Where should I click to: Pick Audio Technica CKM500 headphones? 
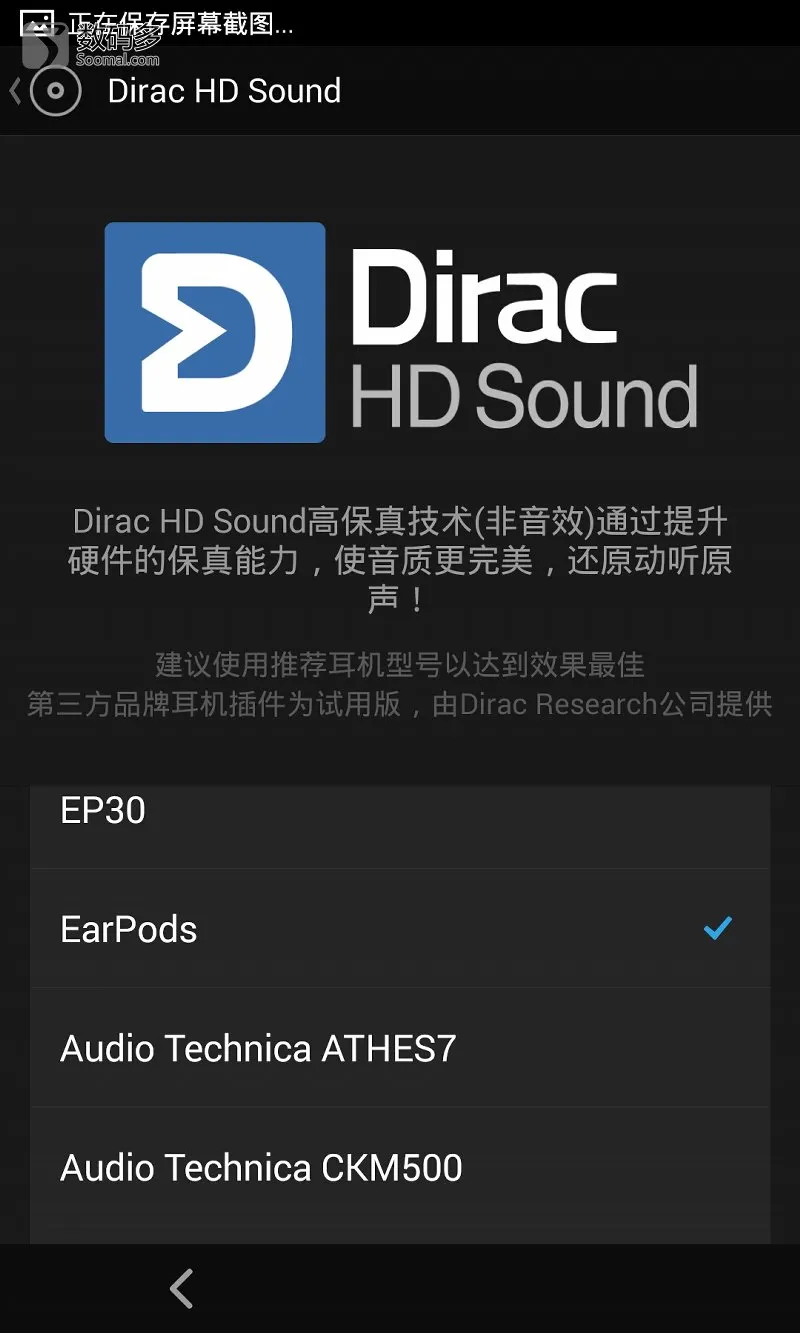[400, 1167]
